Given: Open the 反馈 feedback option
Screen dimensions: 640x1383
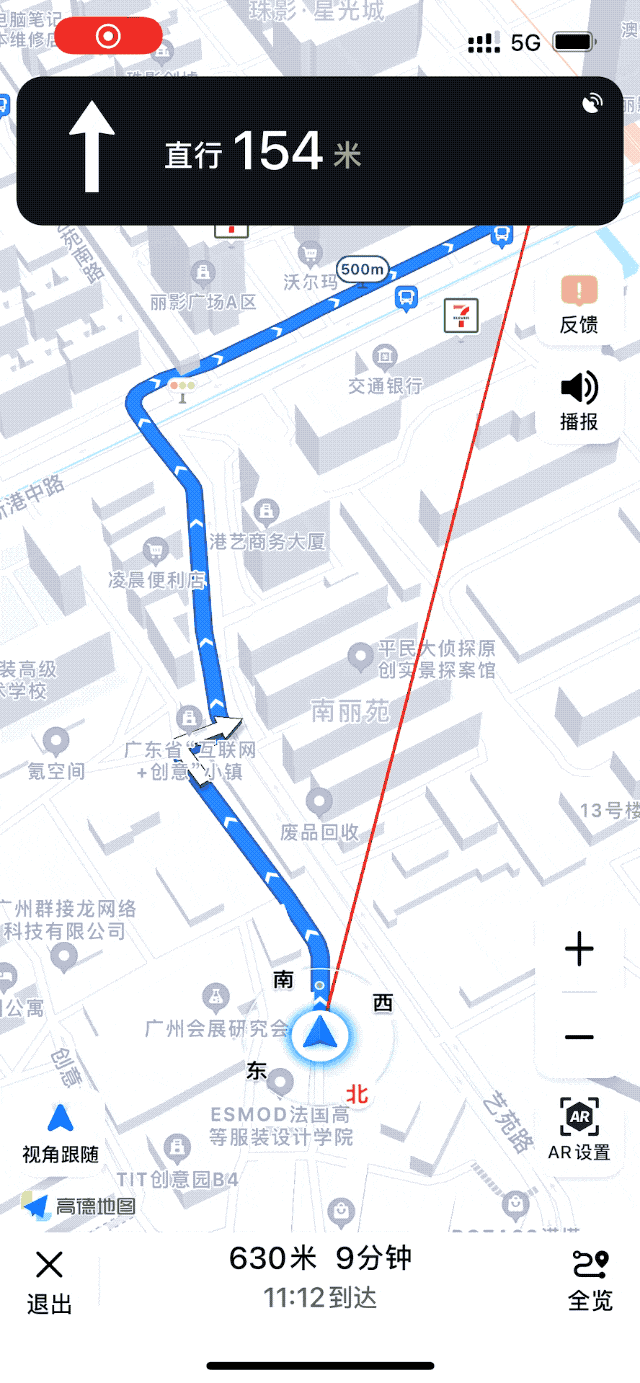Looking at the screenshot, I should tap(579, 304).
